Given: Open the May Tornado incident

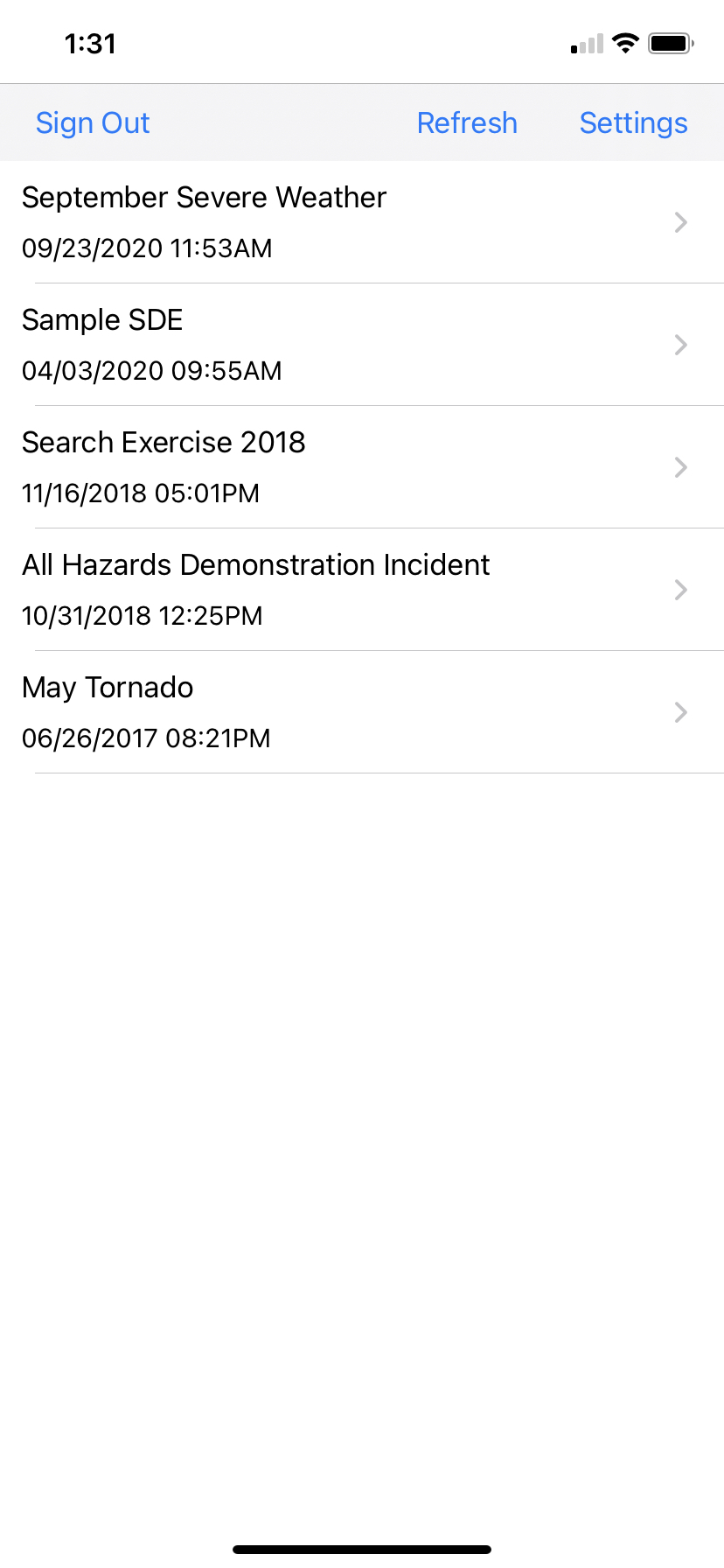Looking at the screenshot, I should pyautogui.click(x=107, y=688).
